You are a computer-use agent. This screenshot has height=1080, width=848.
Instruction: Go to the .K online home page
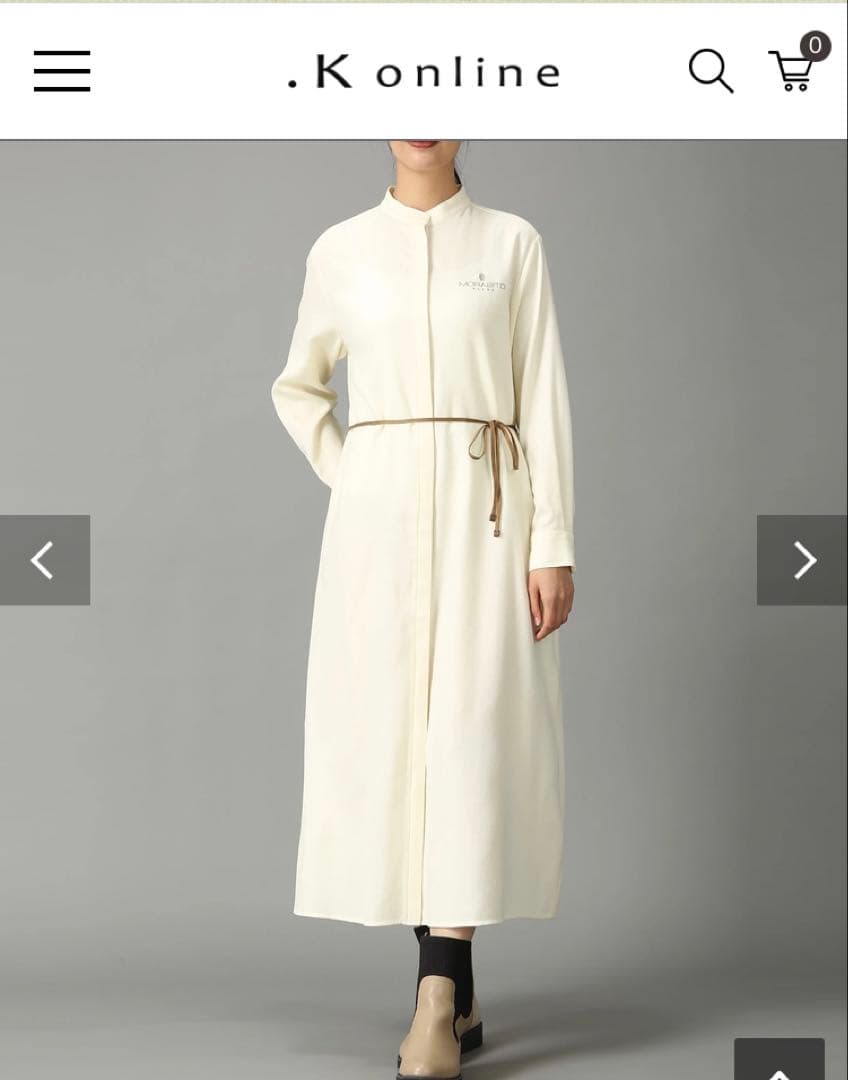click(423, 72)
